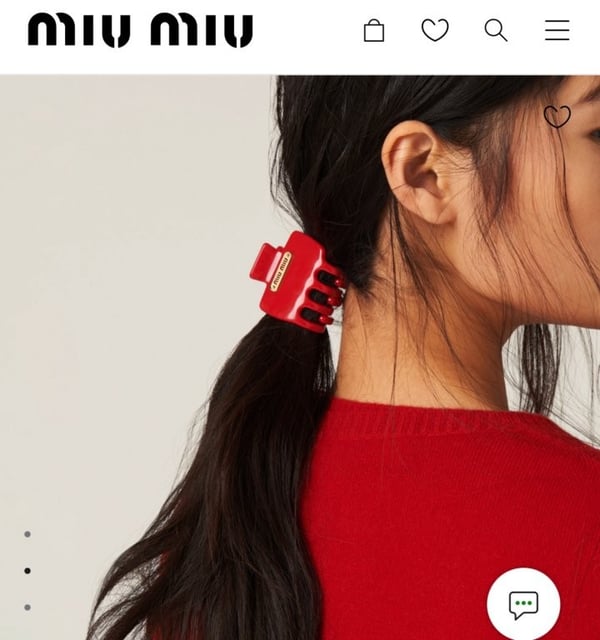Select the third image indicator dot

pos(27,607)
